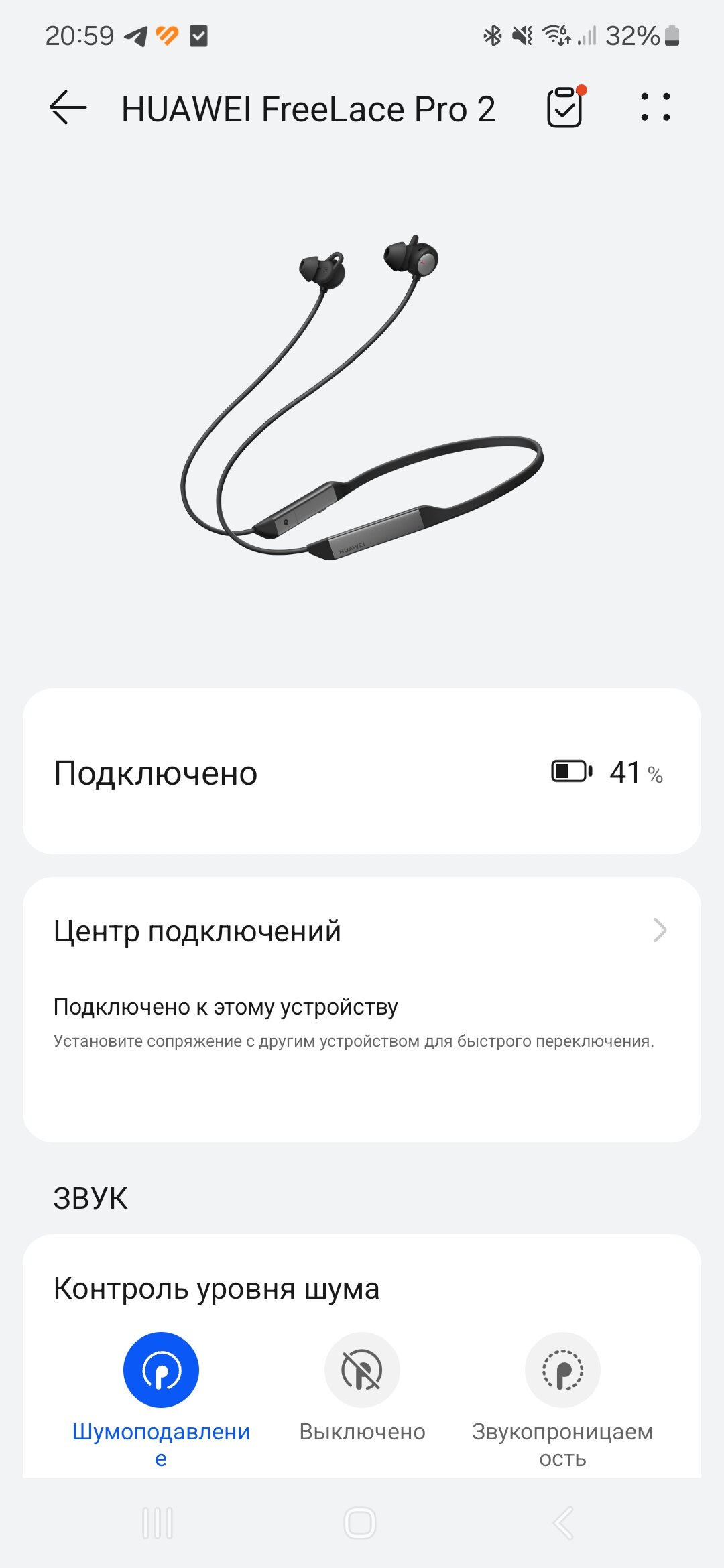Go back using the top-left arrow
The width and height of the screenshot is (724, 1568).
pos(68,107)
